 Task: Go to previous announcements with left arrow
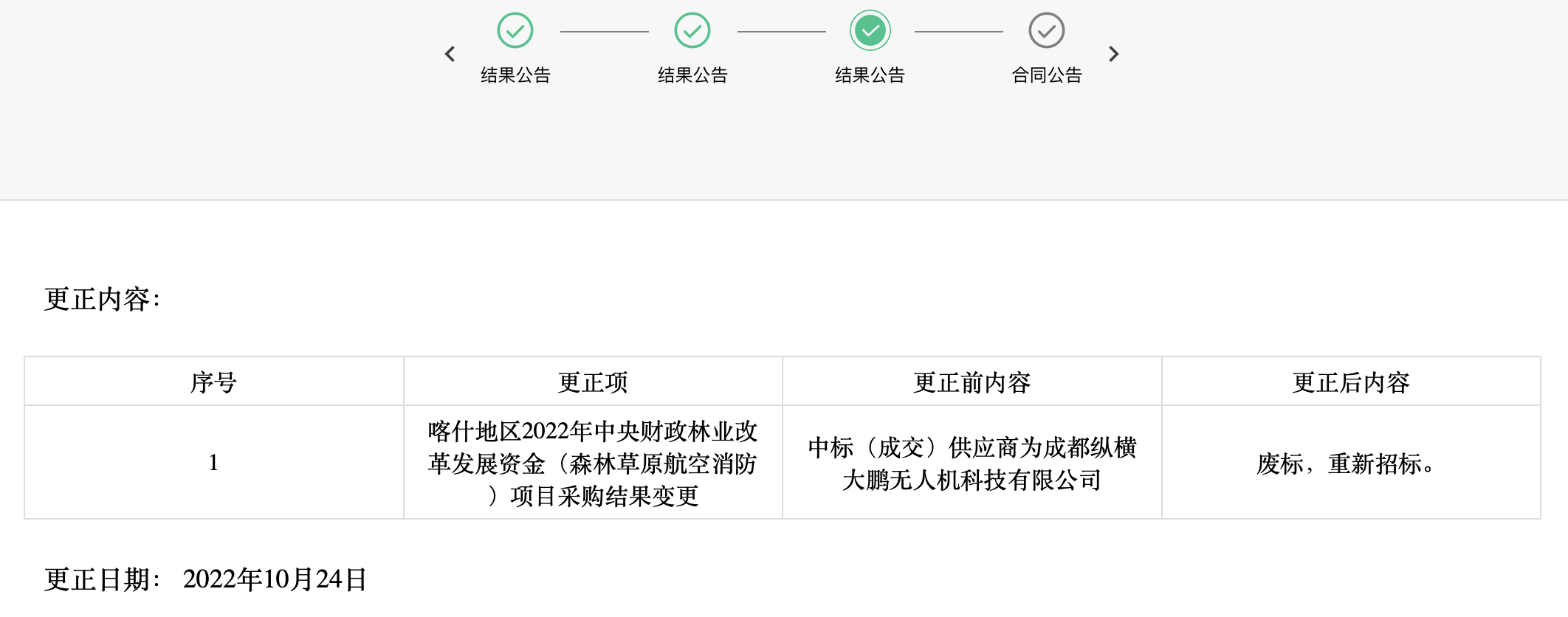tap(450, 54)
